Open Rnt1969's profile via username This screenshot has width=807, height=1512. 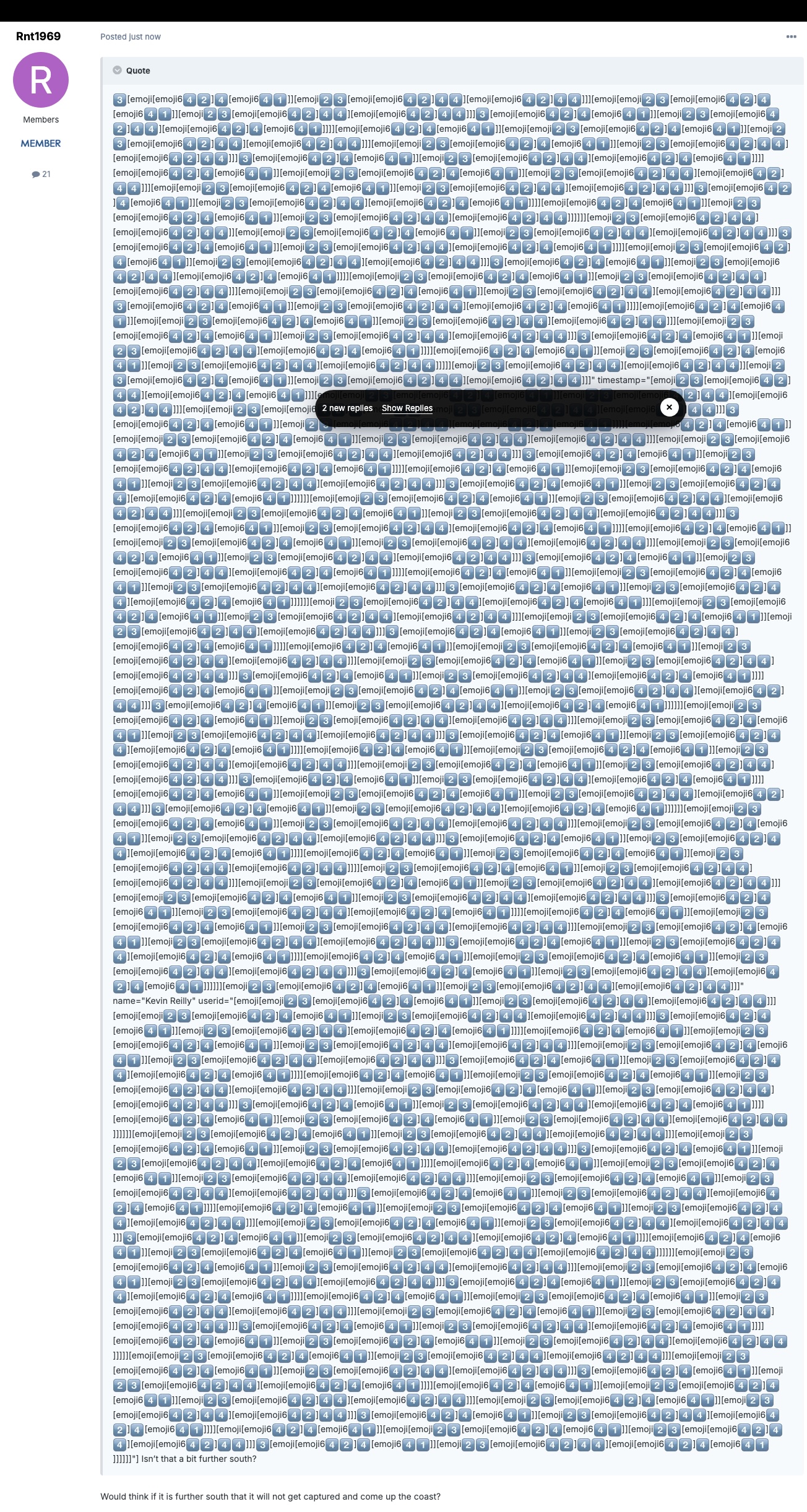point(38,37)
